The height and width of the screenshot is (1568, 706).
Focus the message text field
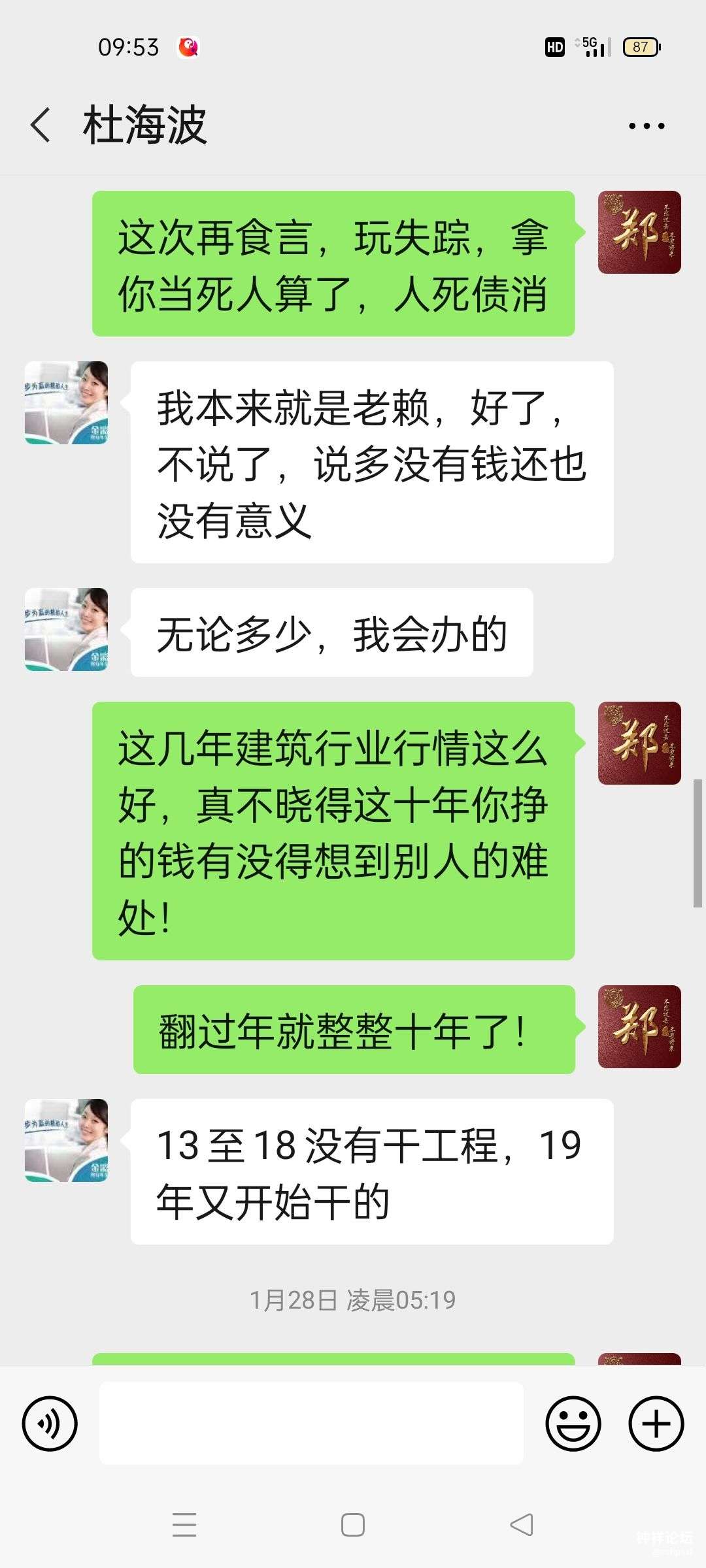pos(311,1423)
